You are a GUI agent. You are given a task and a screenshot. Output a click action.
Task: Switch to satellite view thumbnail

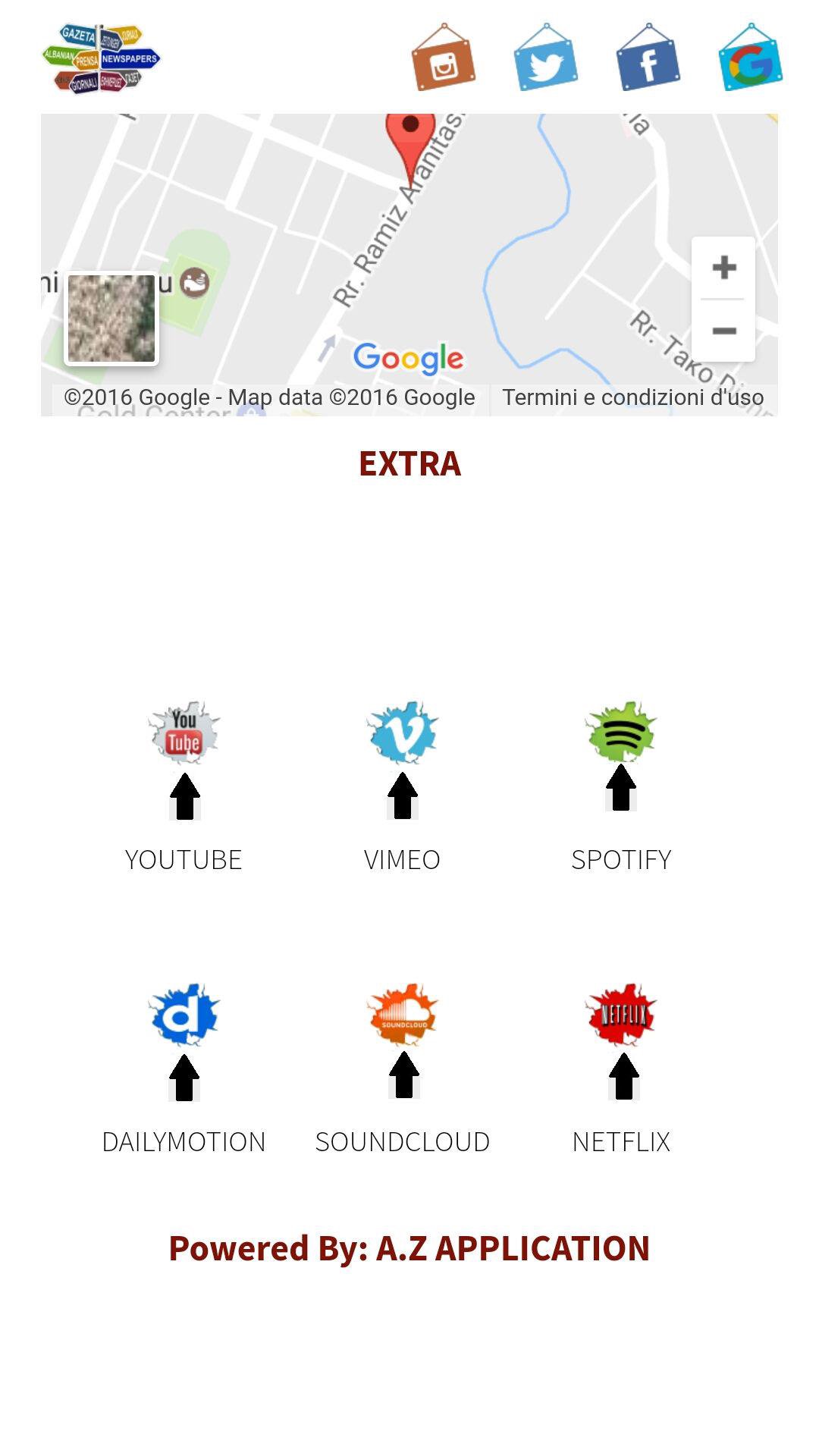tap(111, 316)
